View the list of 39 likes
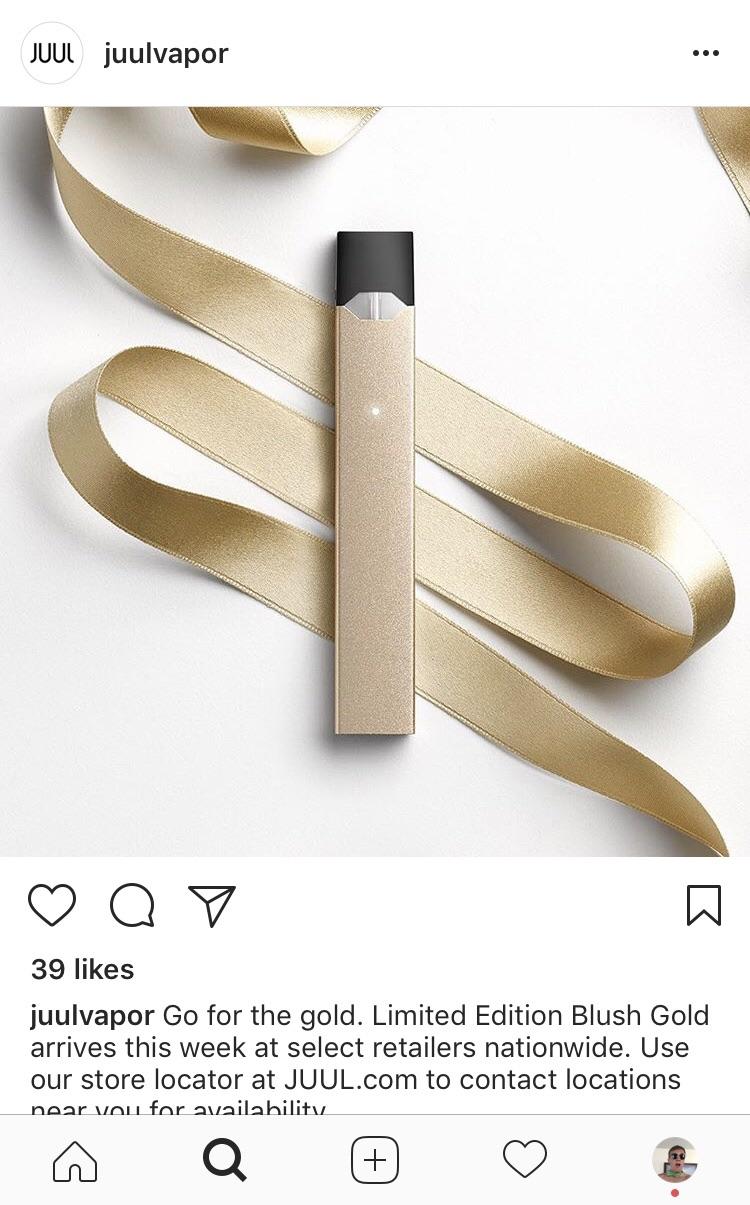Image resolution: width=750 pixels, height=1205 pixels. (80, 969)
